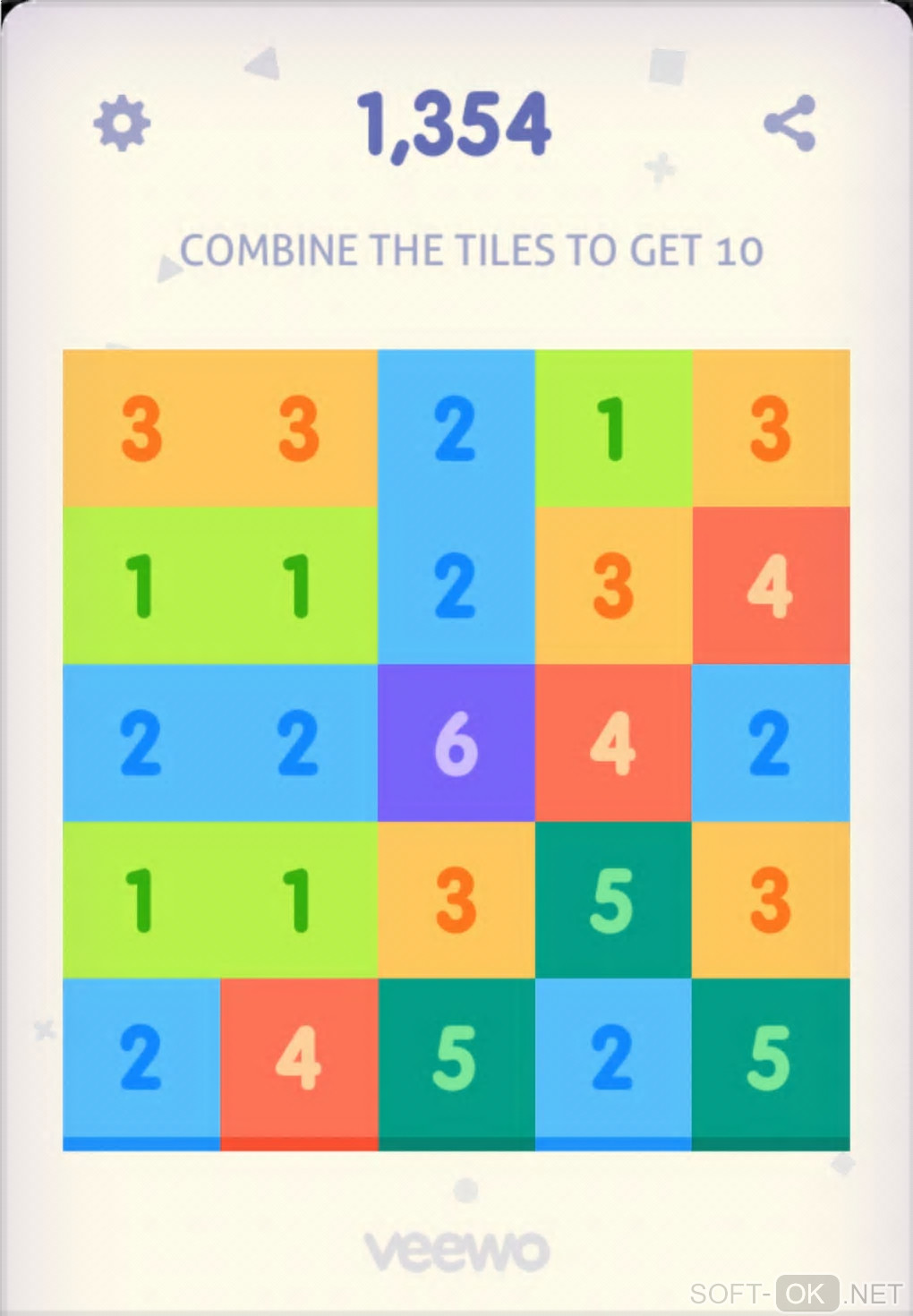The width and height of the screenshot is (913, 1316).
Task: Tap the purple 6 tile
Action: coord(456,743)
